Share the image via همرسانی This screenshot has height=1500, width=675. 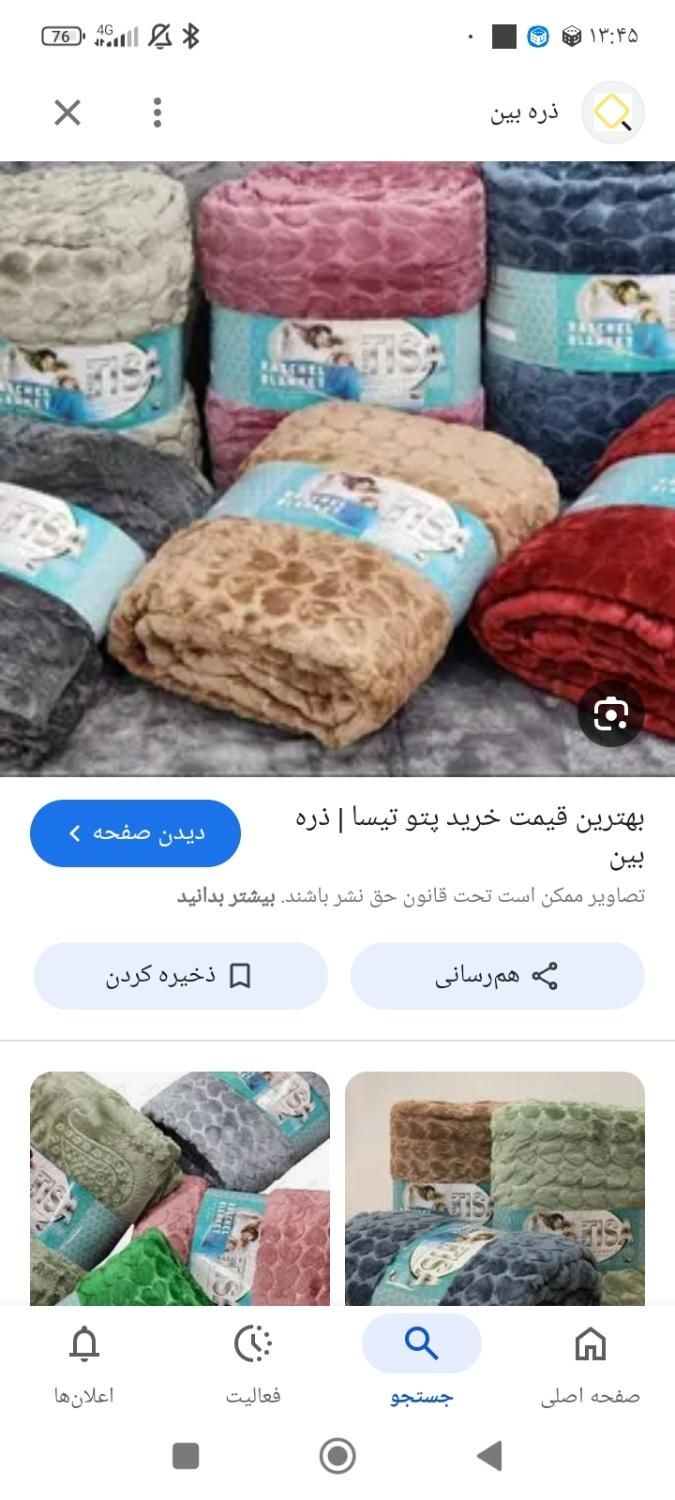pyautogui.click(x=497, y=976)
